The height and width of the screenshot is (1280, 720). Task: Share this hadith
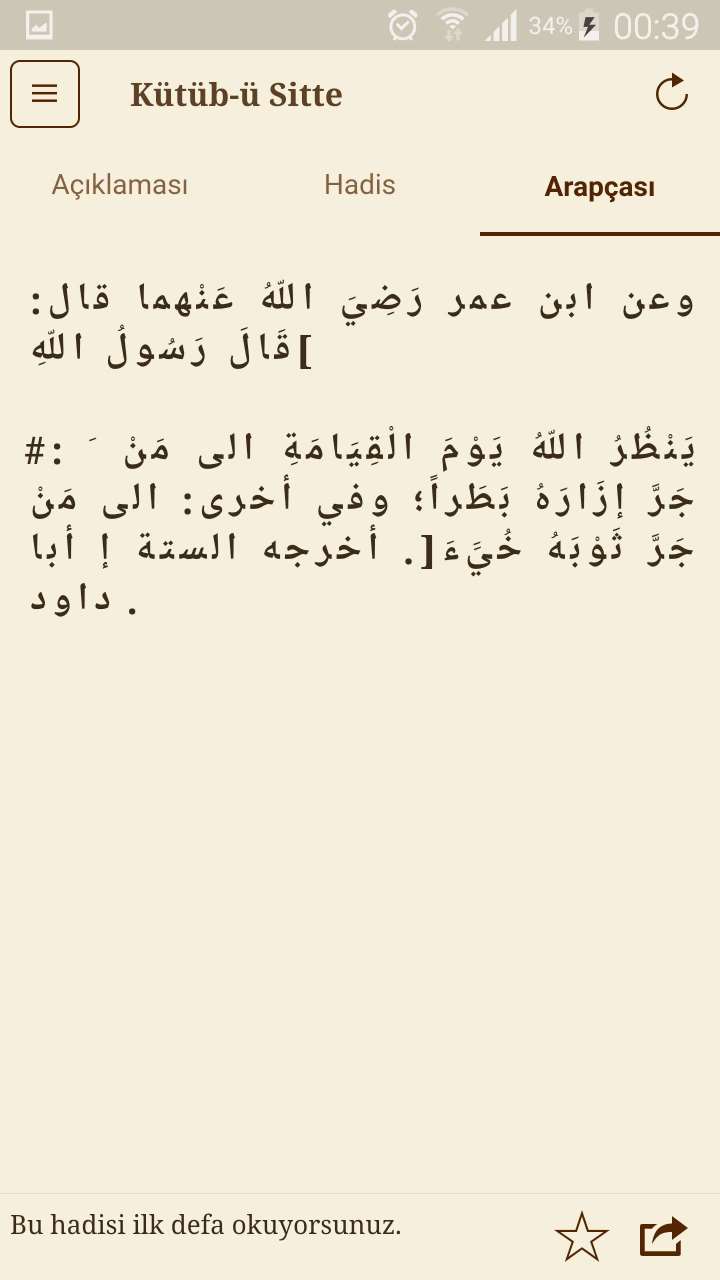pyautogui.click(x=664, y=1236)
